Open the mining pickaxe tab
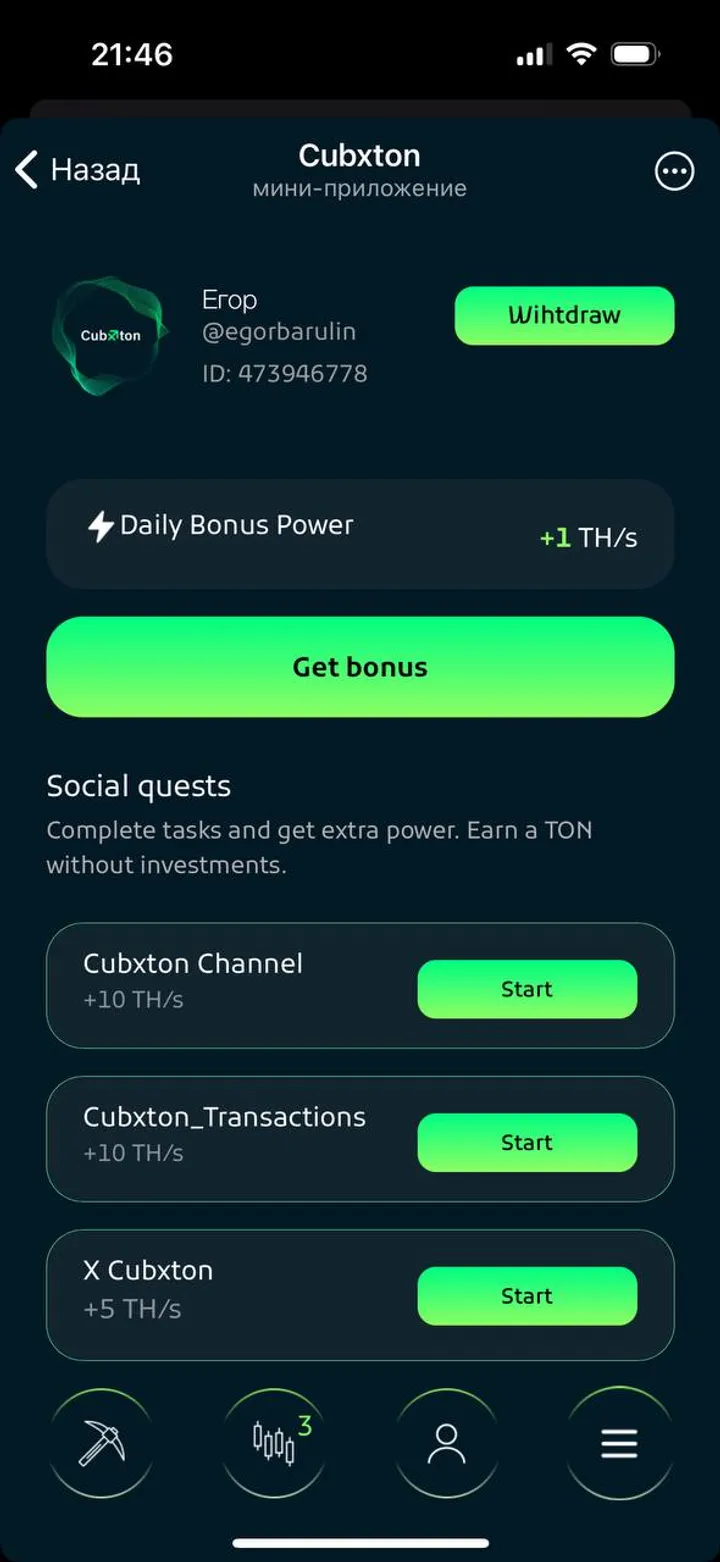Viewport: 720px width, 1562px height. coord(102,1443)
